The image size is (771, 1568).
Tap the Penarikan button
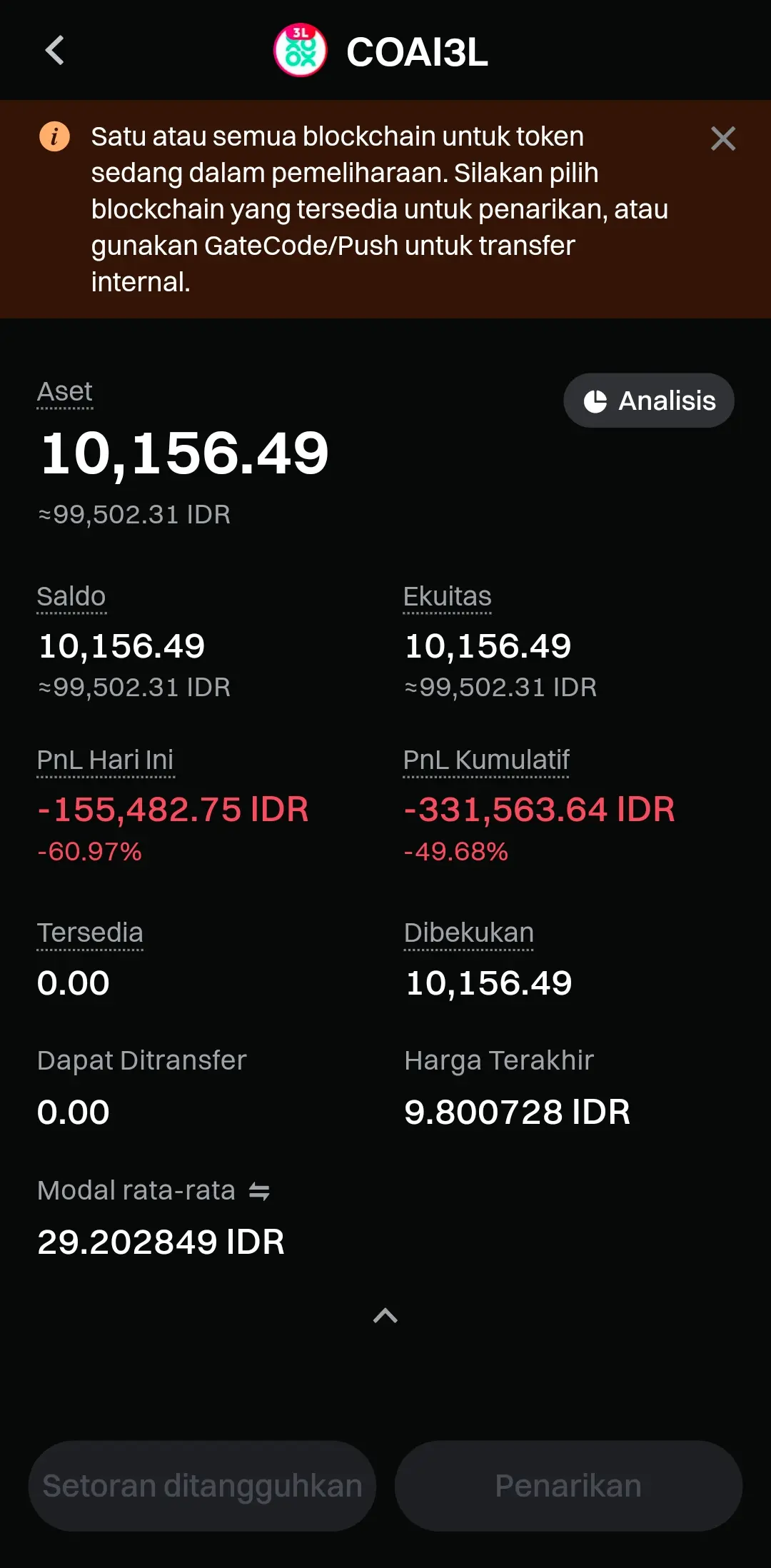568,1485
